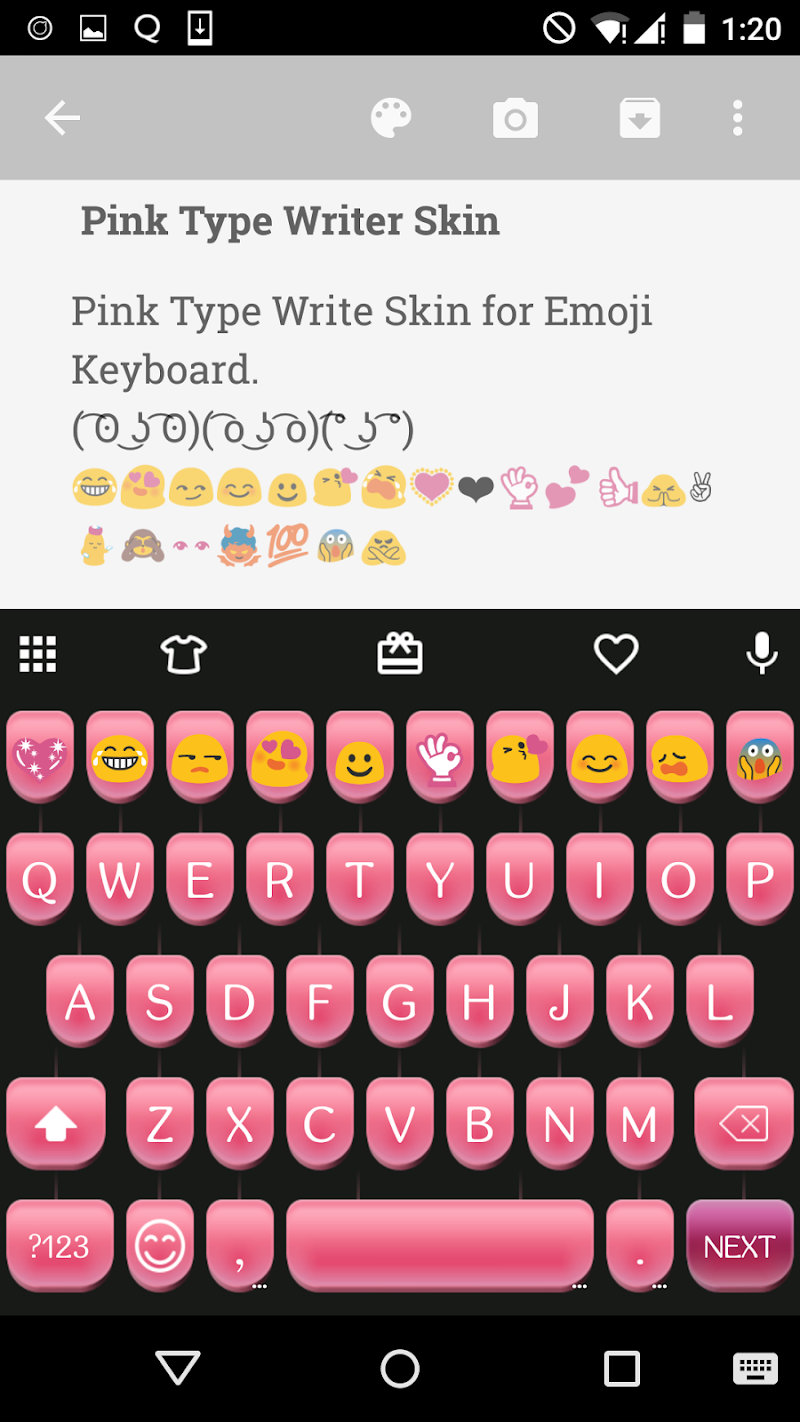800x1422 pixels.
Task: Tap the pink space bar
Action: (x=440, y=1246)
